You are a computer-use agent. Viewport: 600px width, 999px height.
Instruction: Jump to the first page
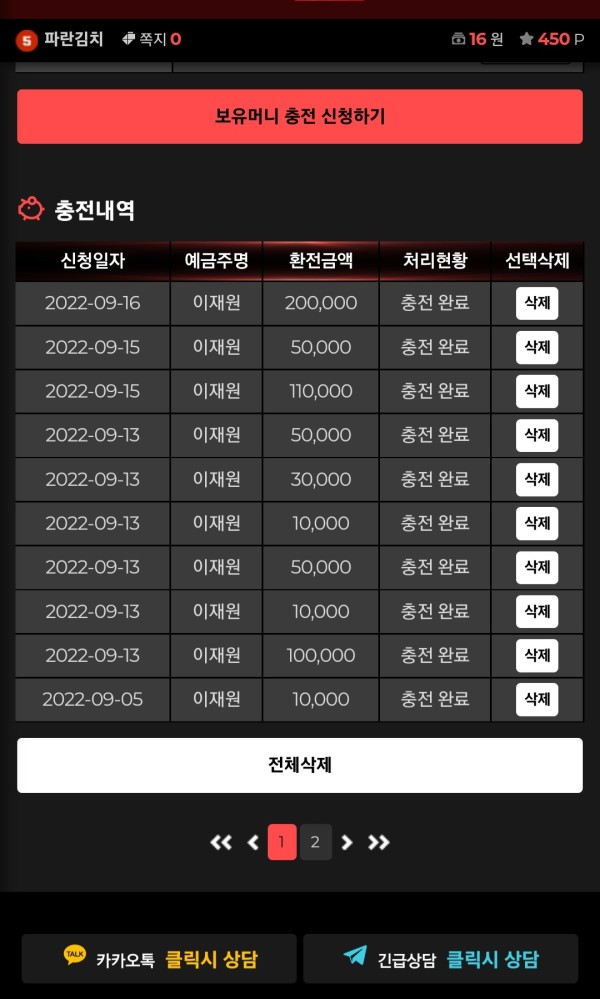coord(221,842)
